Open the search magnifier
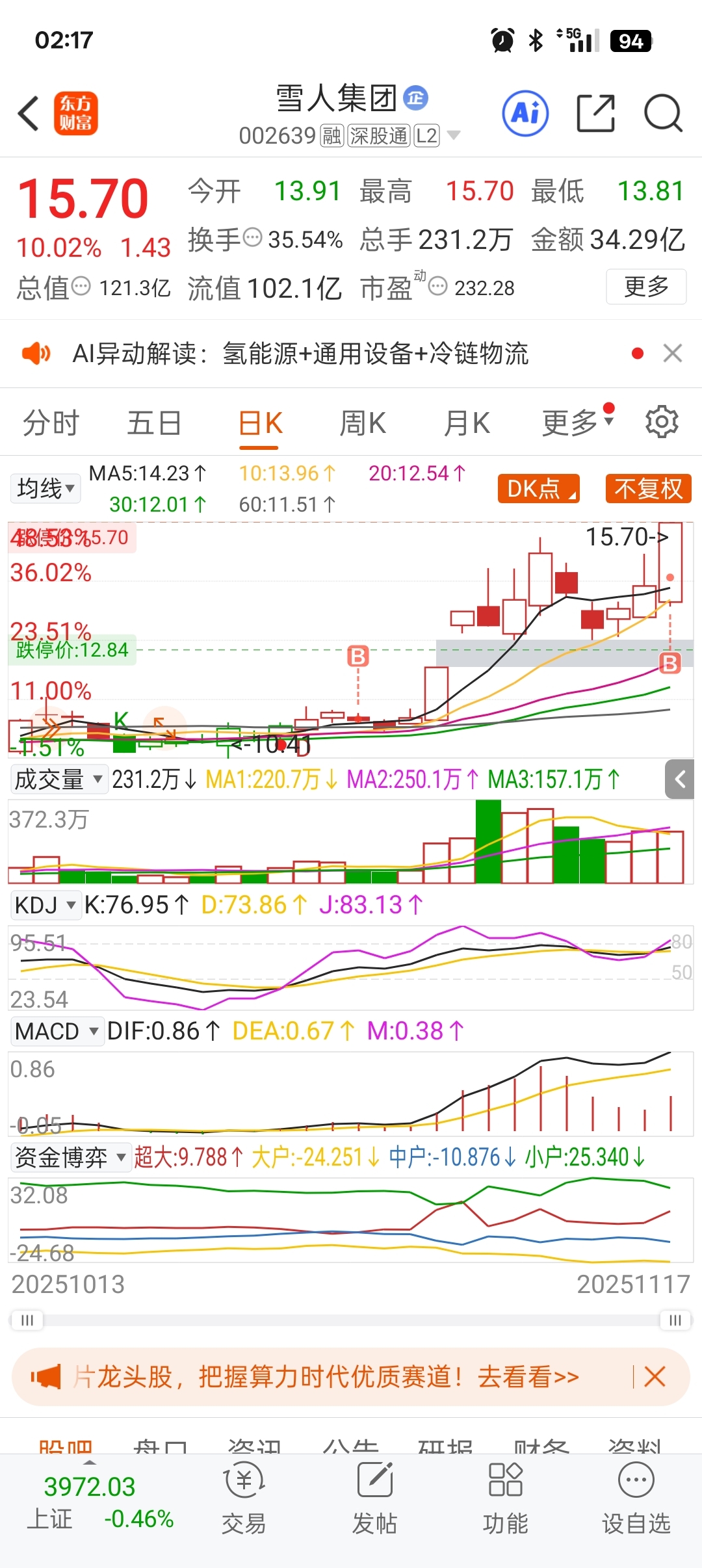The width and height of the screenshot is (702, 1568). point(662,114)
